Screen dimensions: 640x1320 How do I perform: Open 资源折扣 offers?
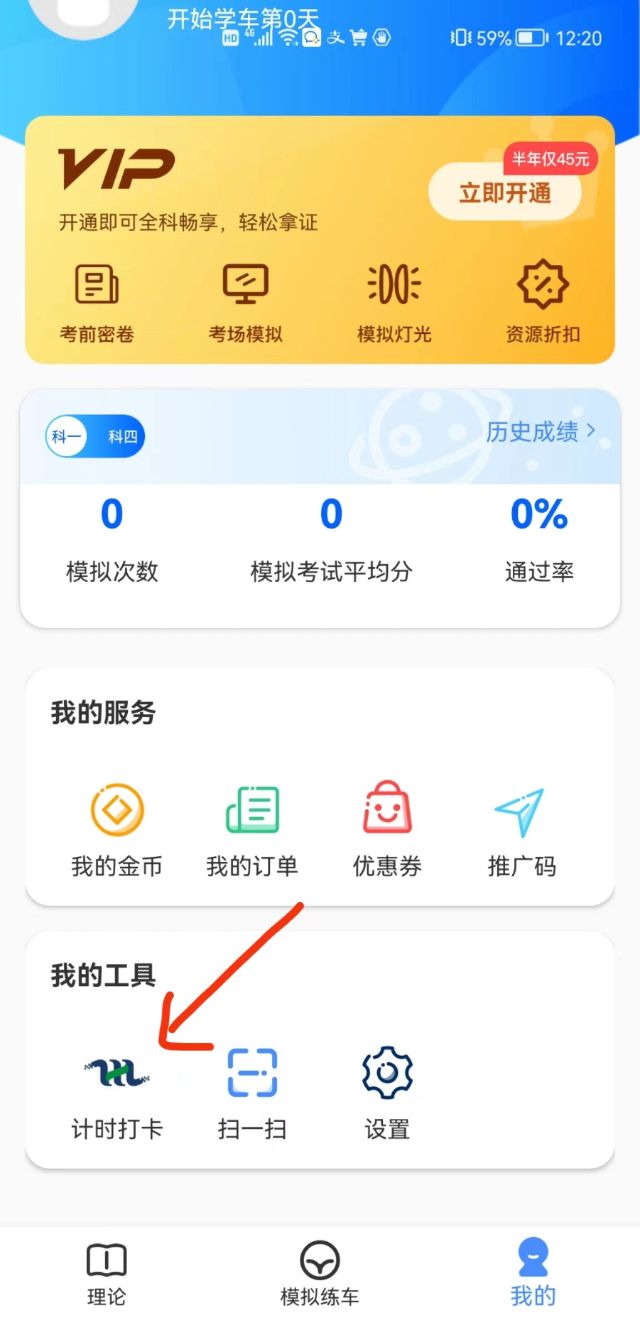[542, 302]
